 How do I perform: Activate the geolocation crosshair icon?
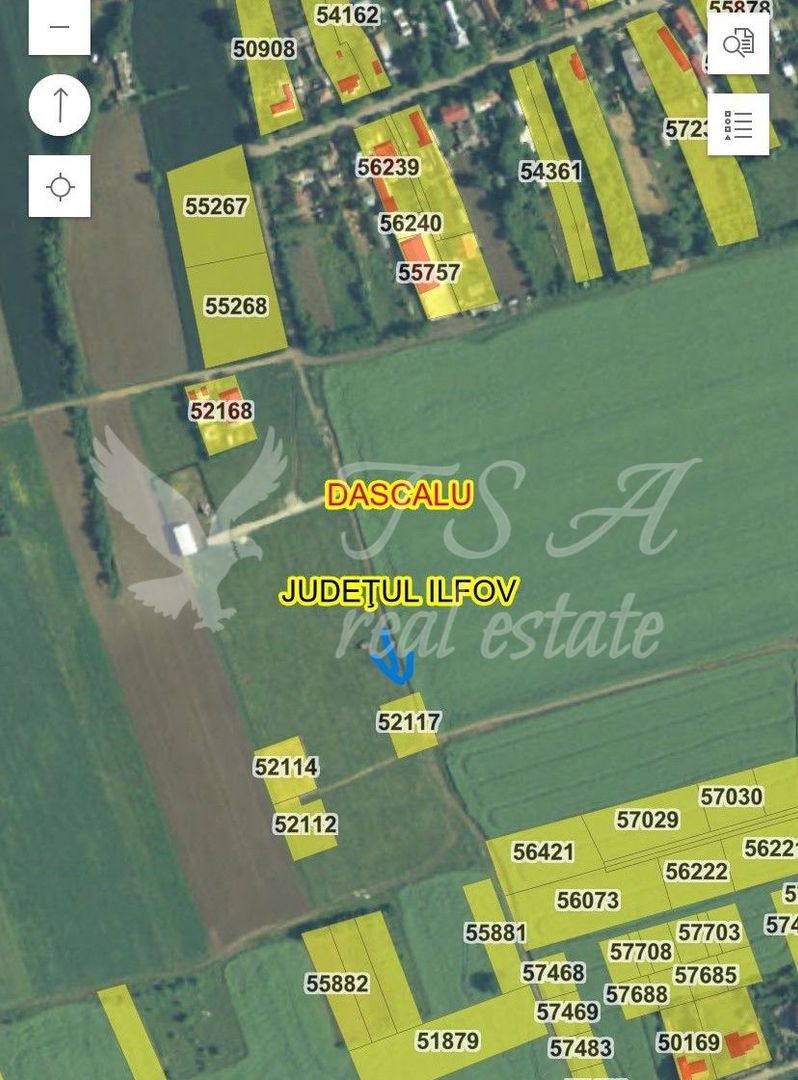click(x=59, y=186)
